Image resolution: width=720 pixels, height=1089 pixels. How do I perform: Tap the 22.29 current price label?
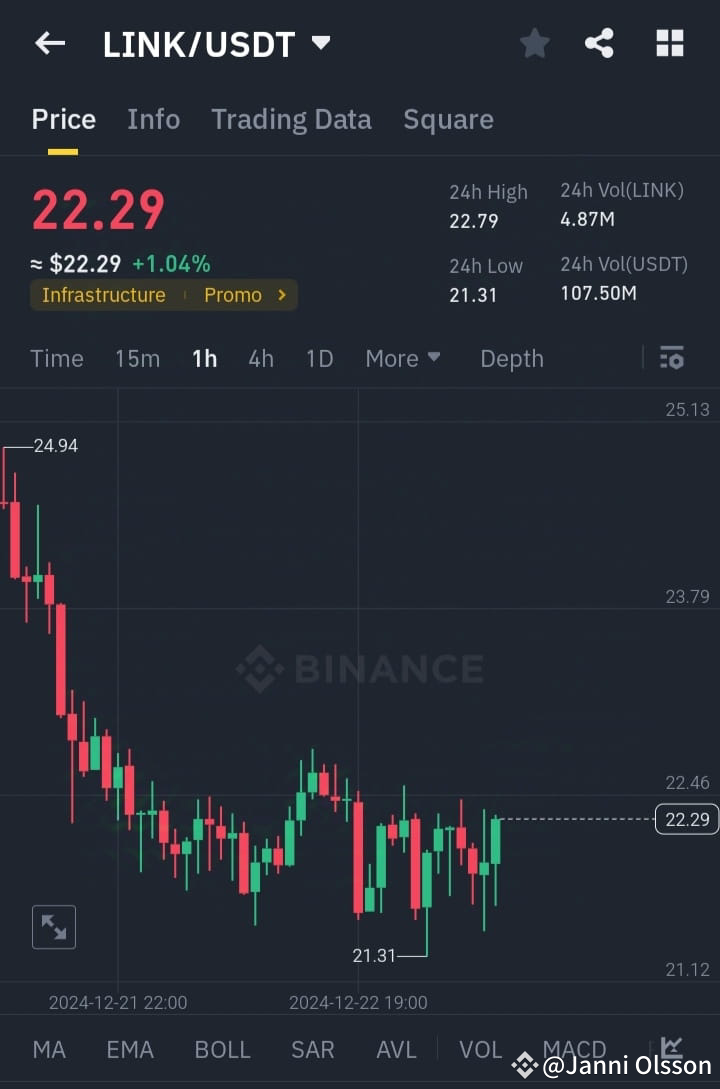(x=685, y=819)
